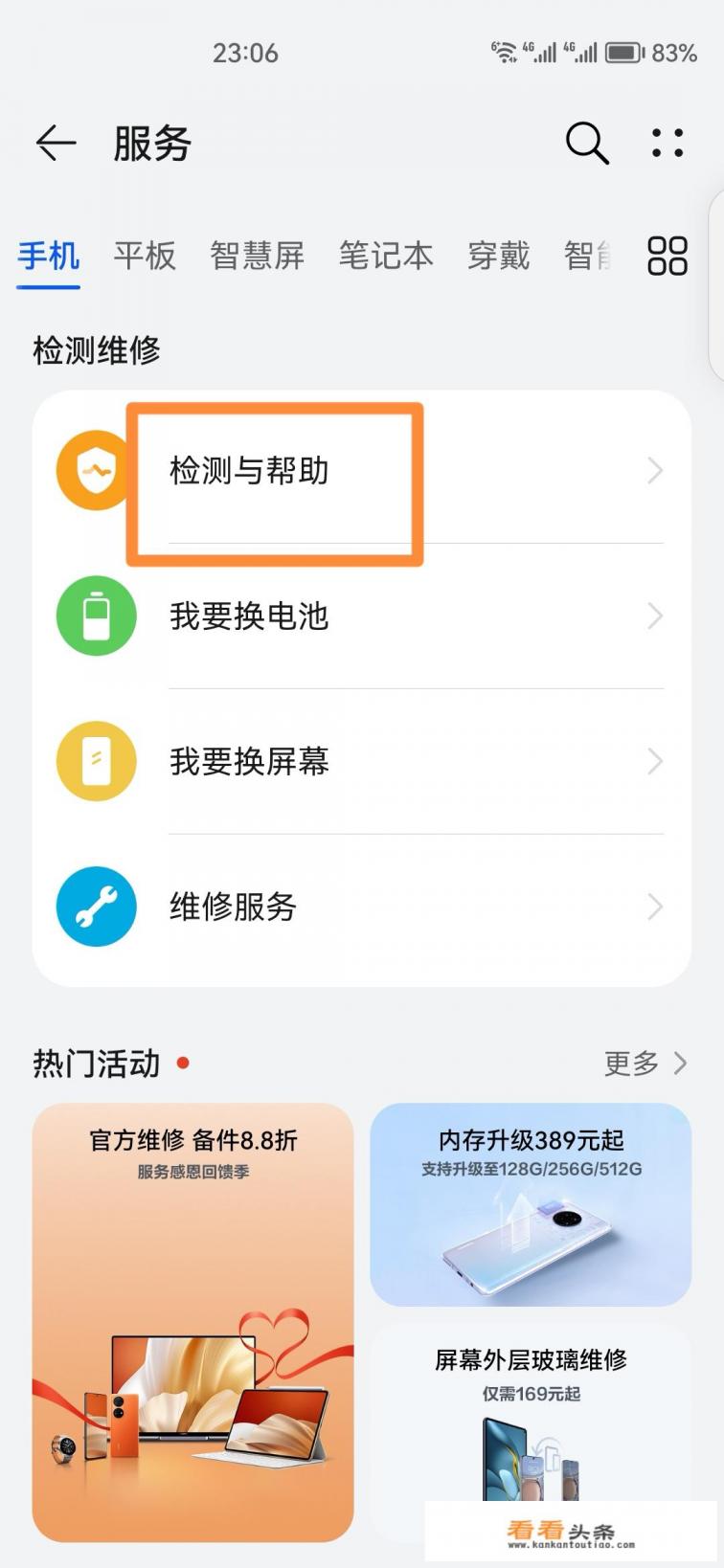724x1568 pixels.
Task: View 更多 hot activities
Action: coord(645,1064)
